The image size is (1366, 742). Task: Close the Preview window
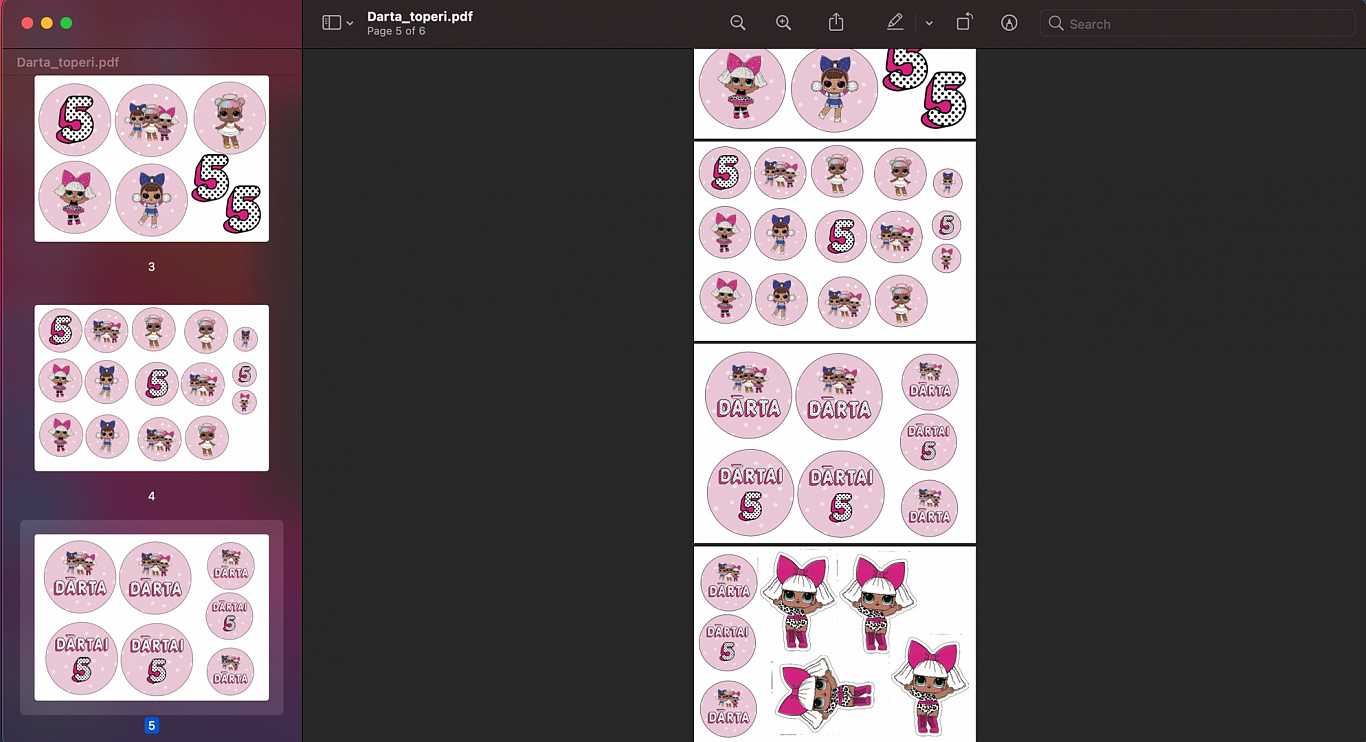click(26, 23)
